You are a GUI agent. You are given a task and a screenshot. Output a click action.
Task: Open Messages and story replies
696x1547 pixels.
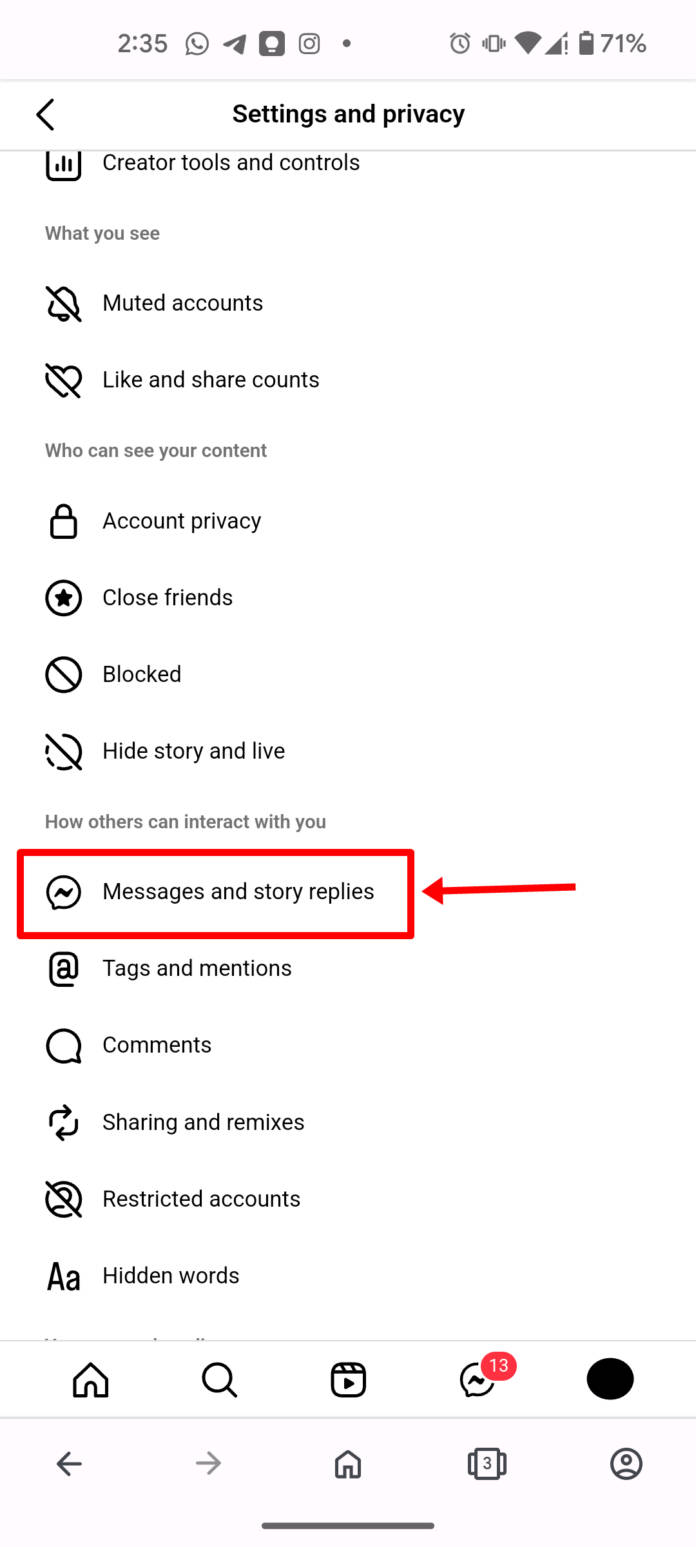click(x=237, y=892)
